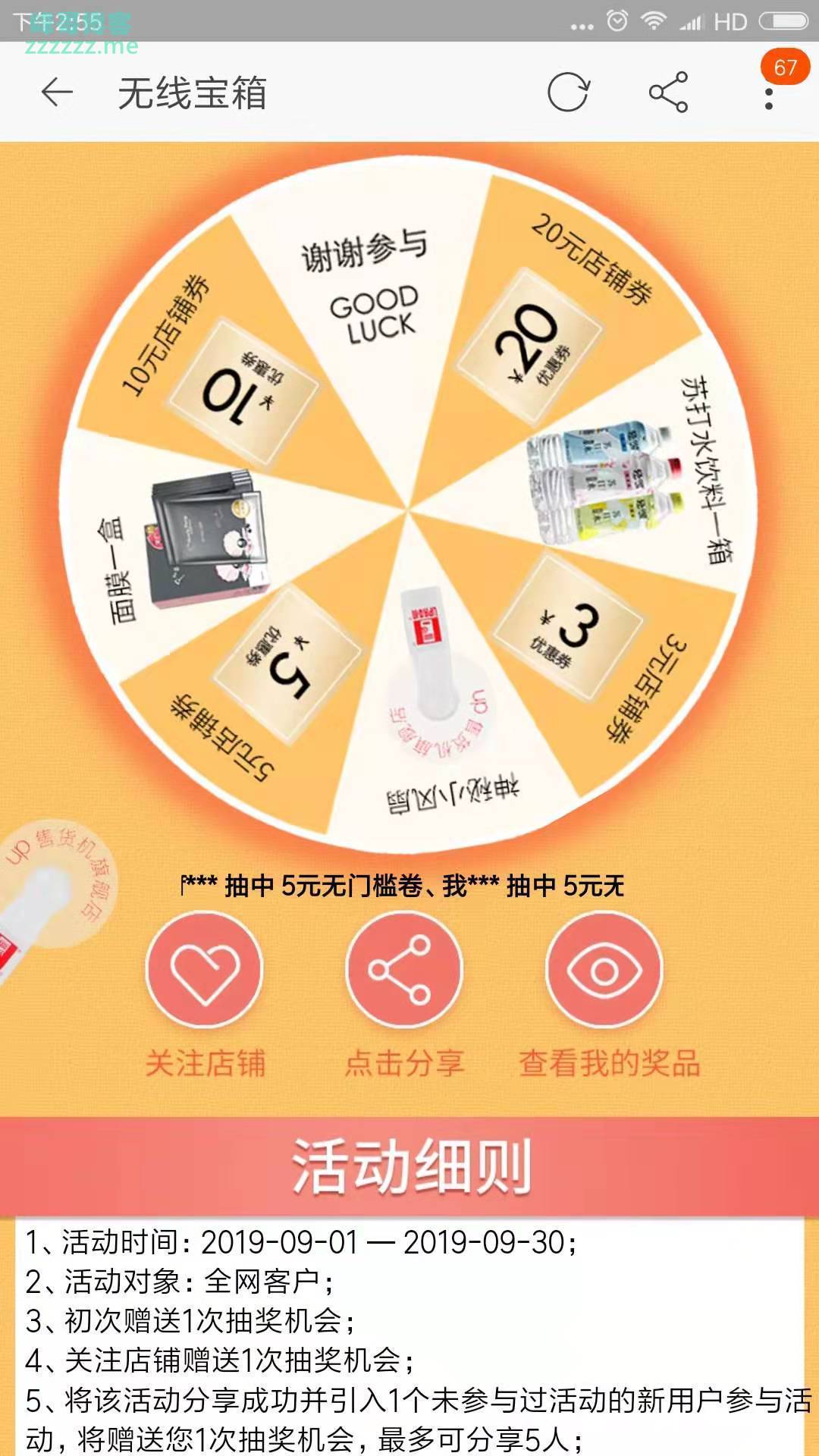
Task: Refresh the page
Action: tap(568, 93)
